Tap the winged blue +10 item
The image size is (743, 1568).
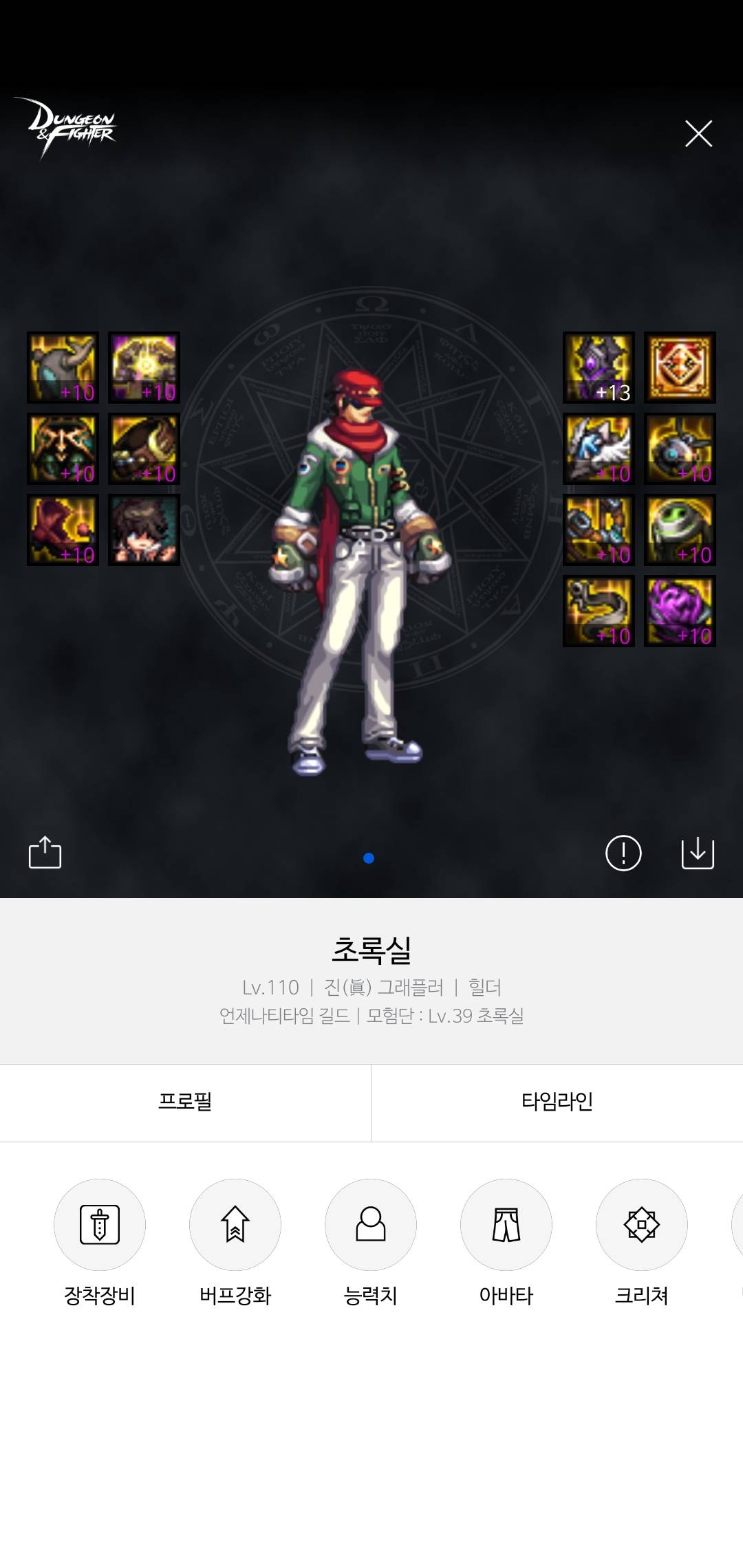tap(599, 448)
